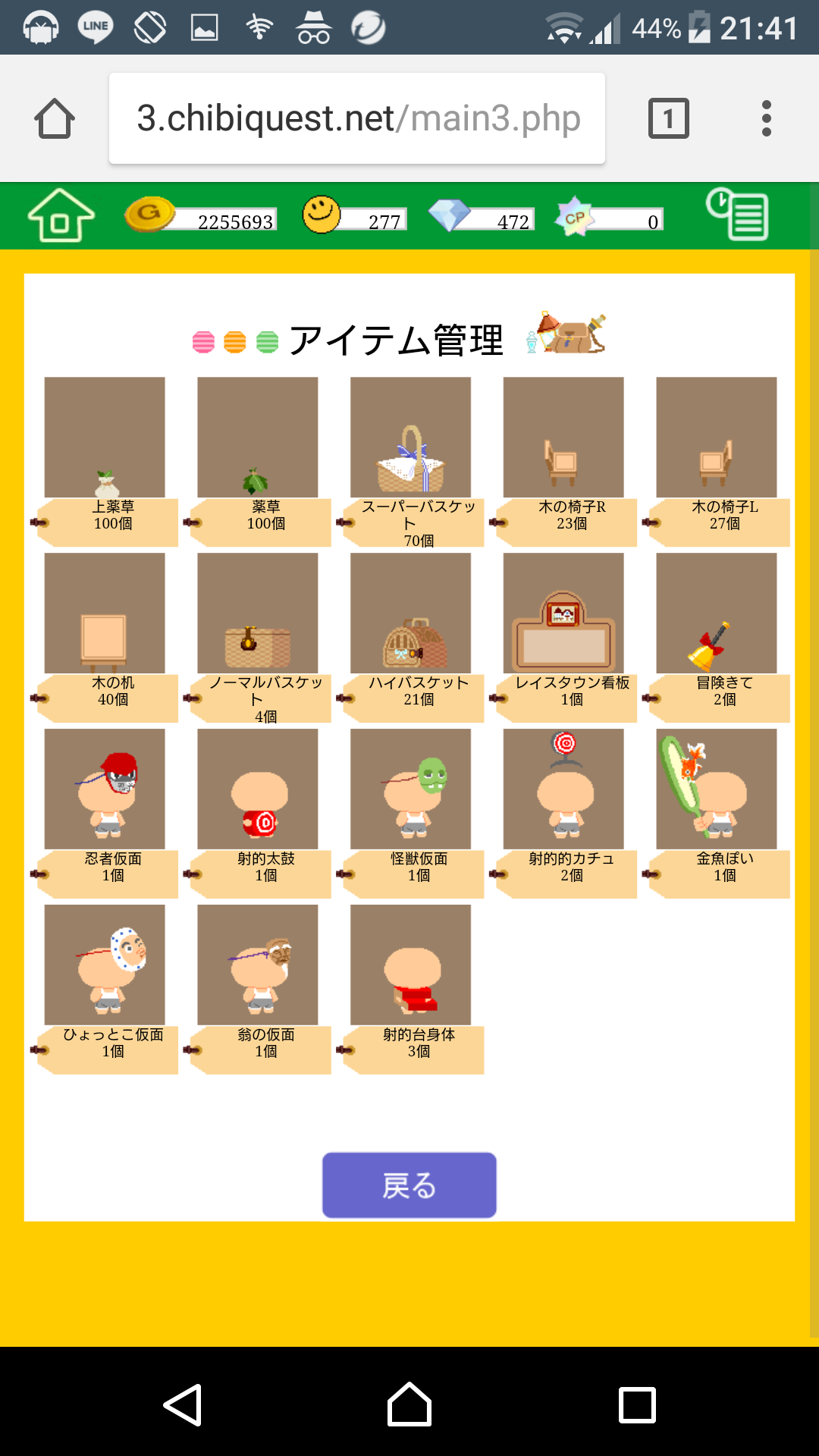Open the 翁の仮面 item
819x1456 pixels.
pos(258,965)
